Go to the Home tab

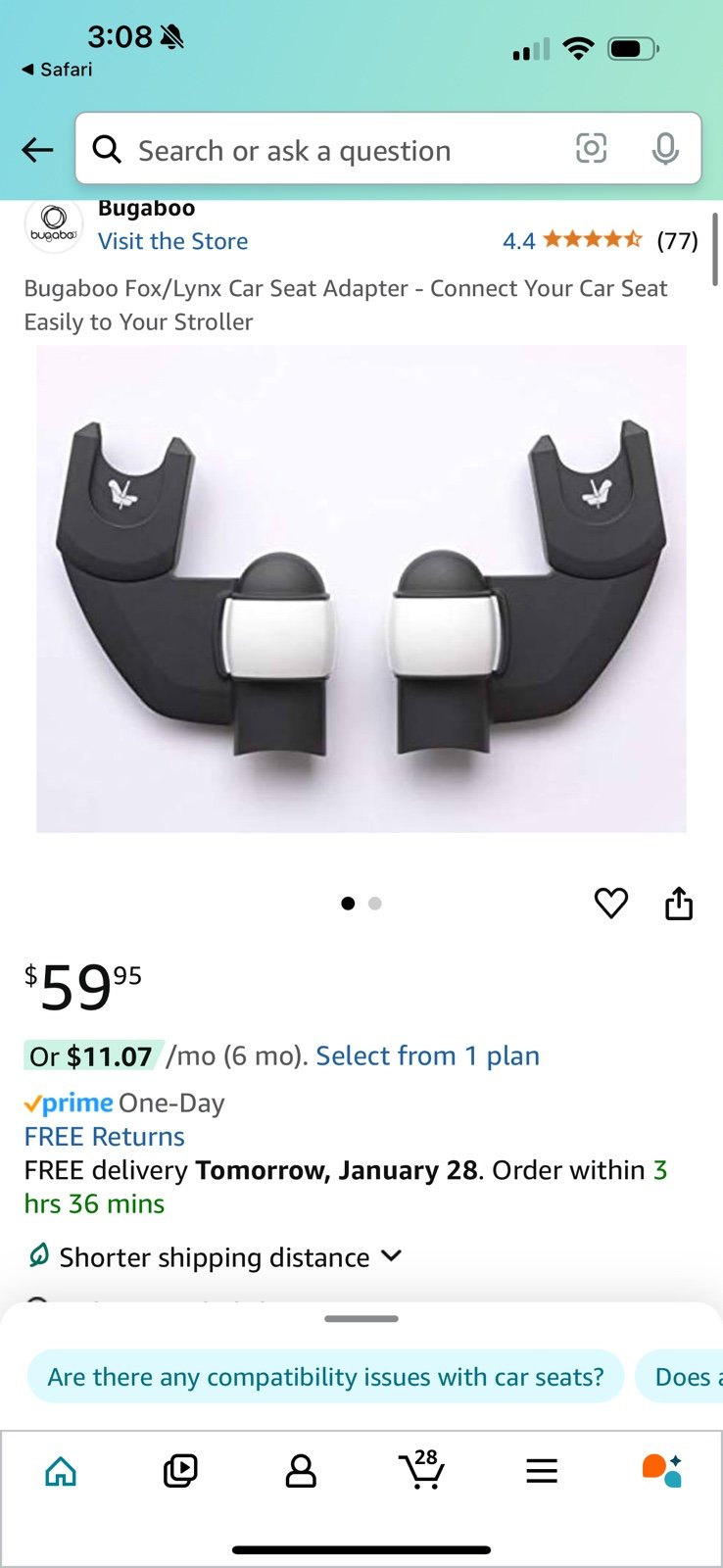(x=61, y=1471)
